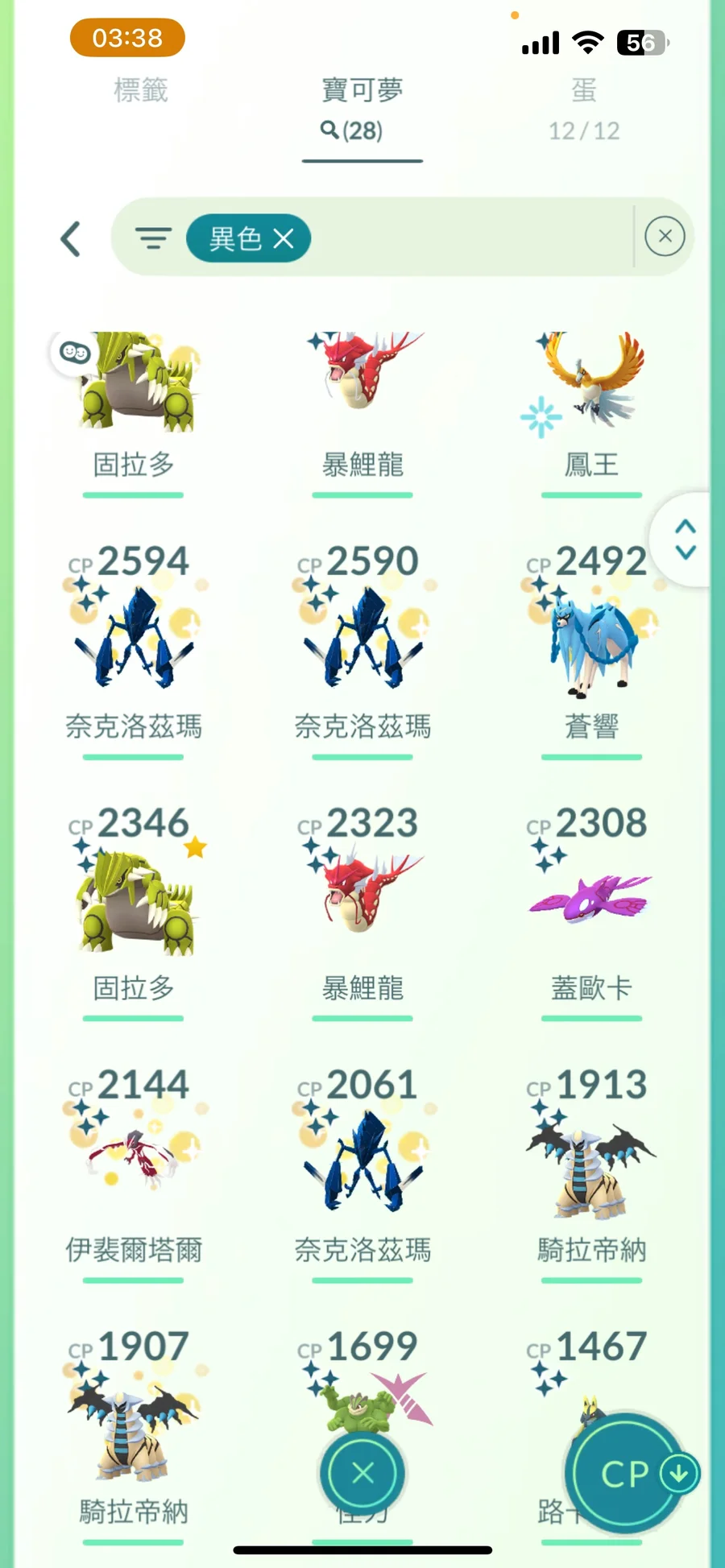Switch to the 標籤 tab
Image resolution: width=725 pixels, height=1568 pixels.
coord(141,90)
